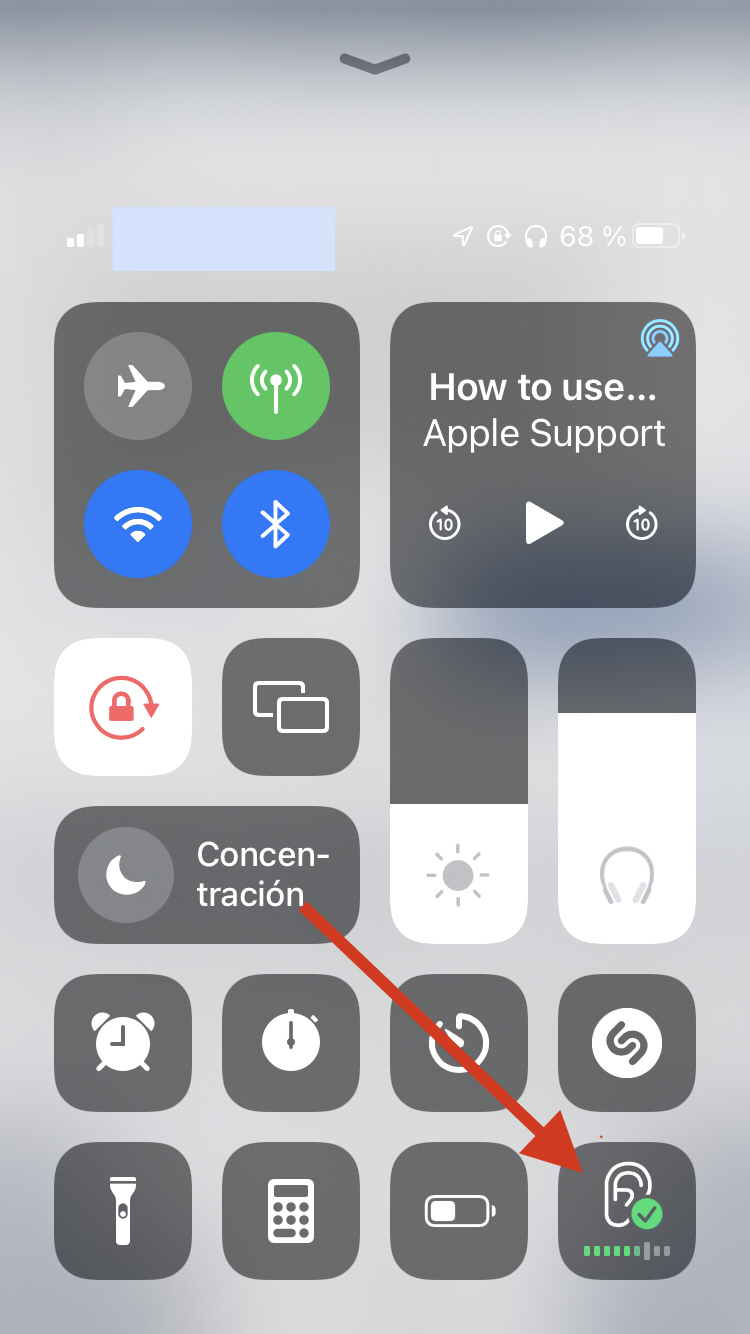Turn on Airplane Mode
This screenshot has height=1334, width=750.
coord(138,386)
